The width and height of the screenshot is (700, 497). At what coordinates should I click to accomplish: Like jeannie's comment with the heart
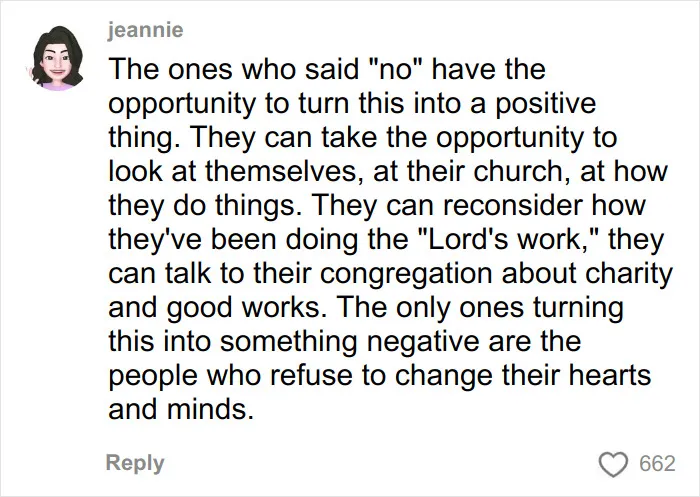(x=613, y=464)
